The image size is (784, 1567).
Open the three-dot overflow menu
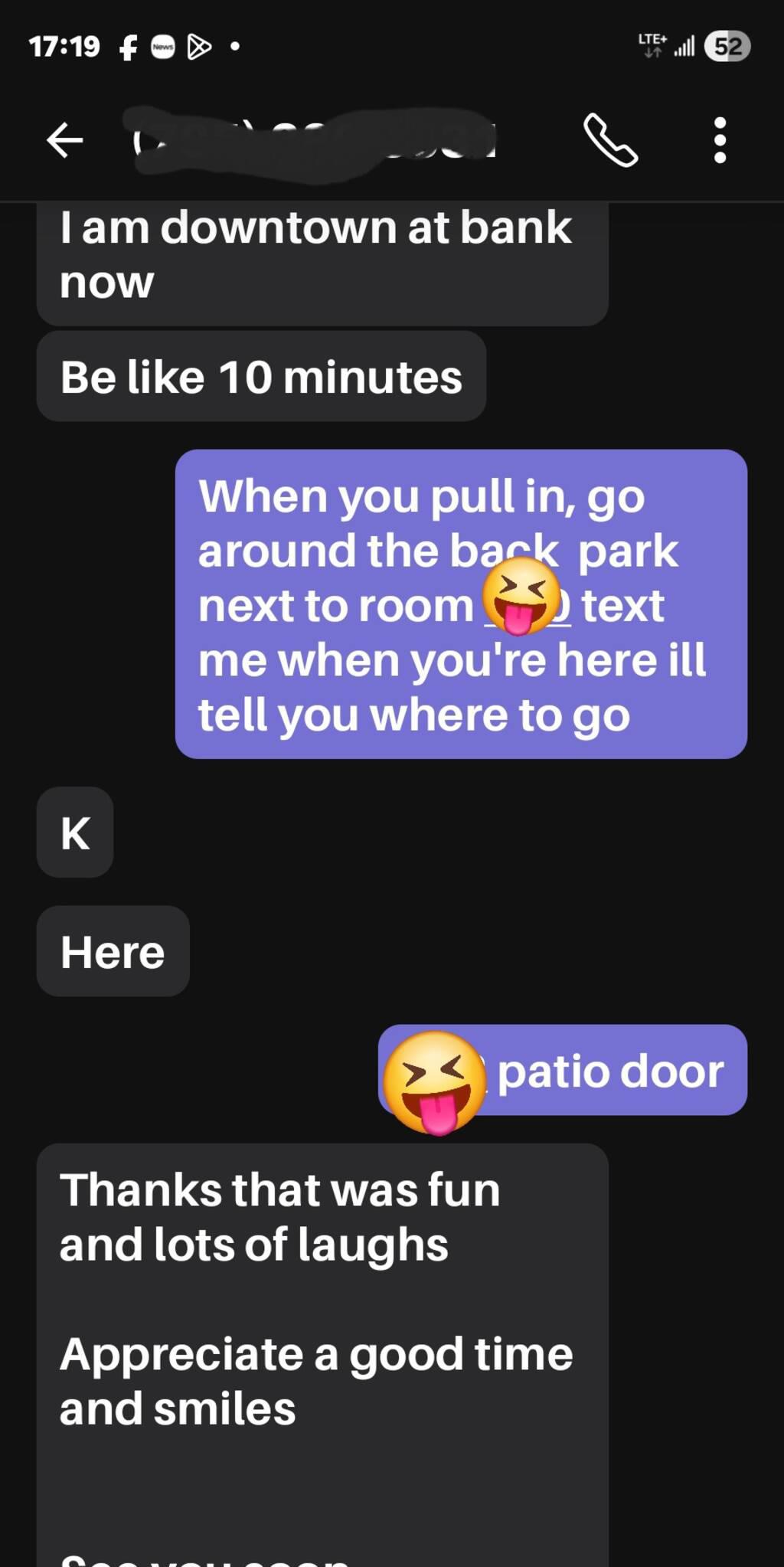[719, 140]
